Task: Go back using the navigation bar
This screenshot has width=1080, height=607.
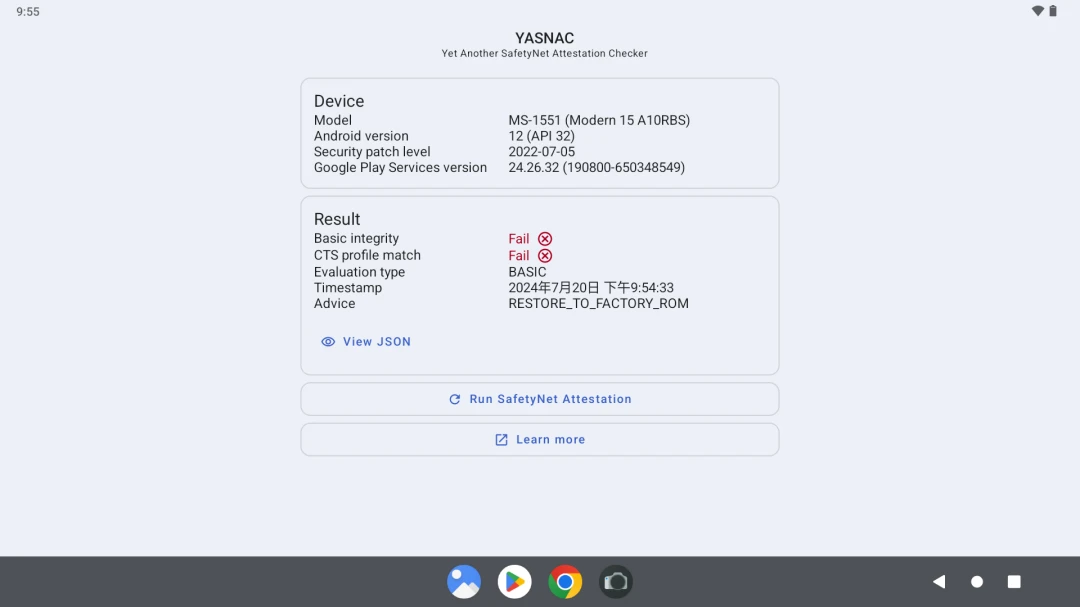Action: coord(938,582)
